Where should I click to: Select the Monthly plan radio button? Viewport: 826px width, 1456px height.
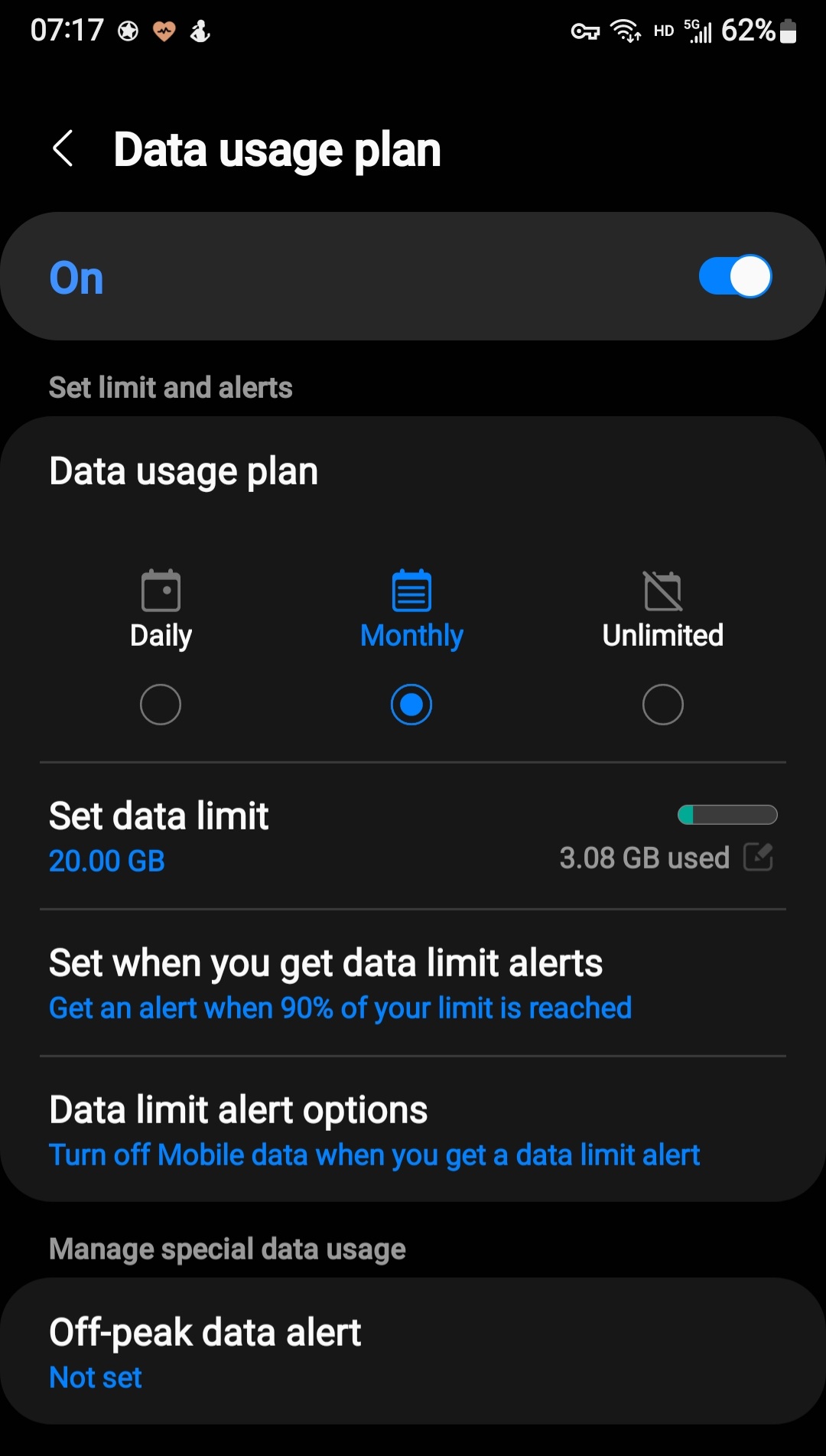pyautogui.click(x=411, y=704)
